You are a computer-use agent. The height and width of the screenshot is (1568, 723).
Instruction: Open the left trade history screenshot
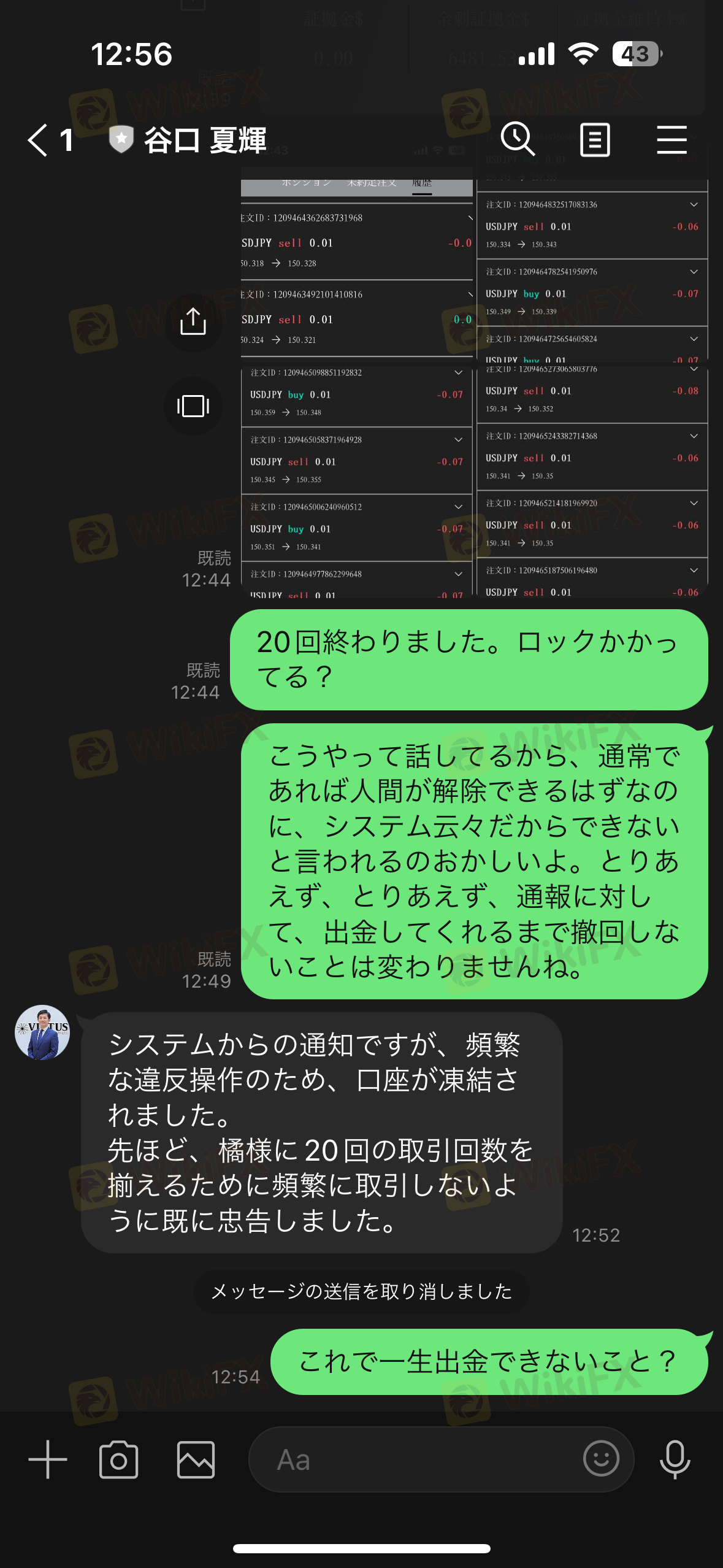click(356, 478)
